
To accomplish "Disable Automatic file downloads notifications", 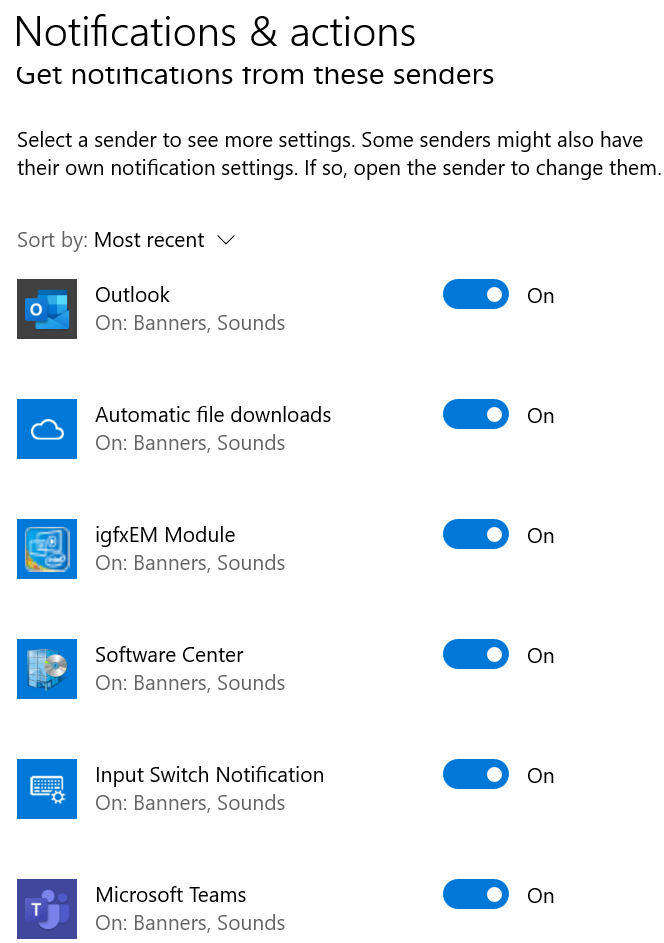I will pyautogui.click(x=476, y=415).
